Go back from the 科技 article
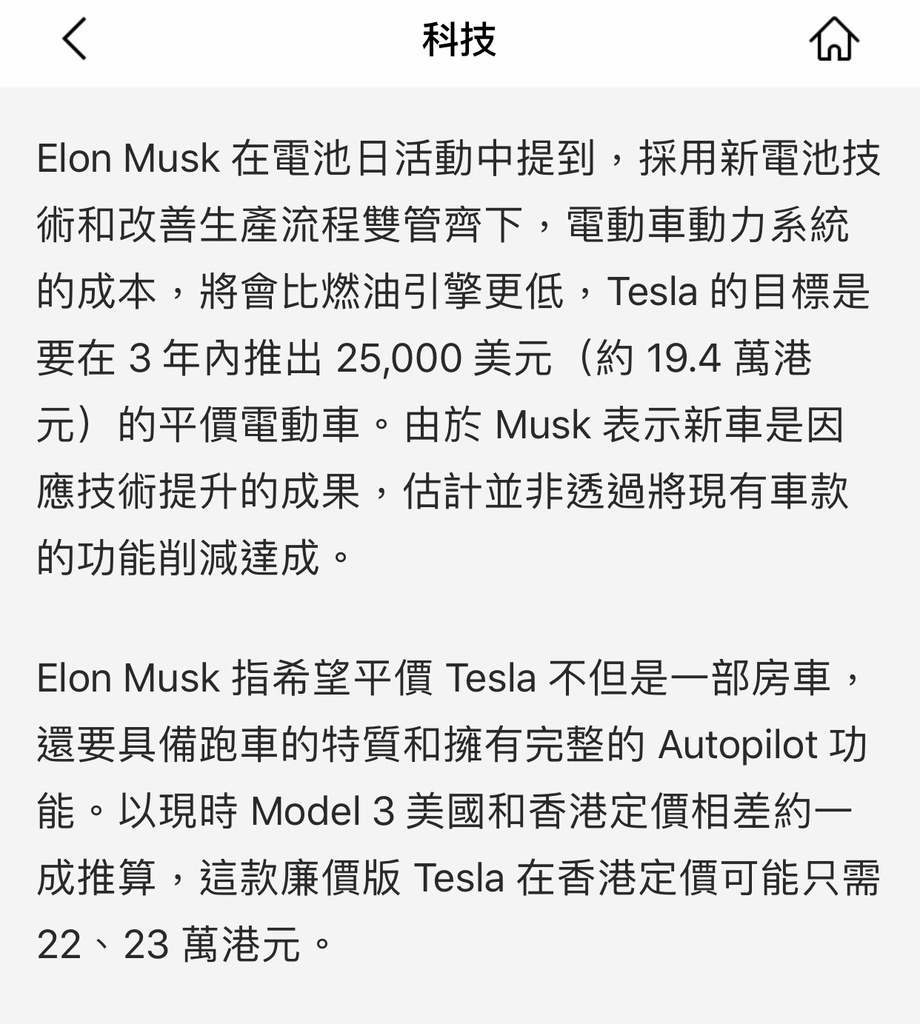This screenshot has width=920, height=1024. point(75,40)
